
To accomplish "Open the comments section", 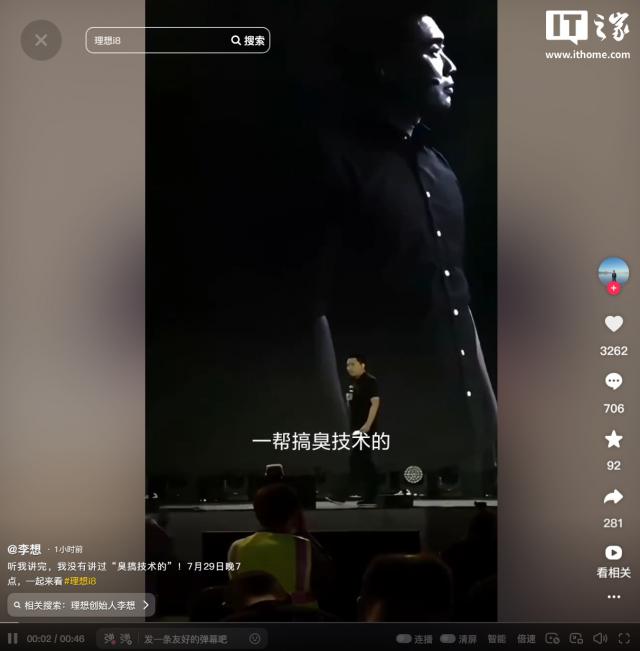I will click(x=613, y=381).
